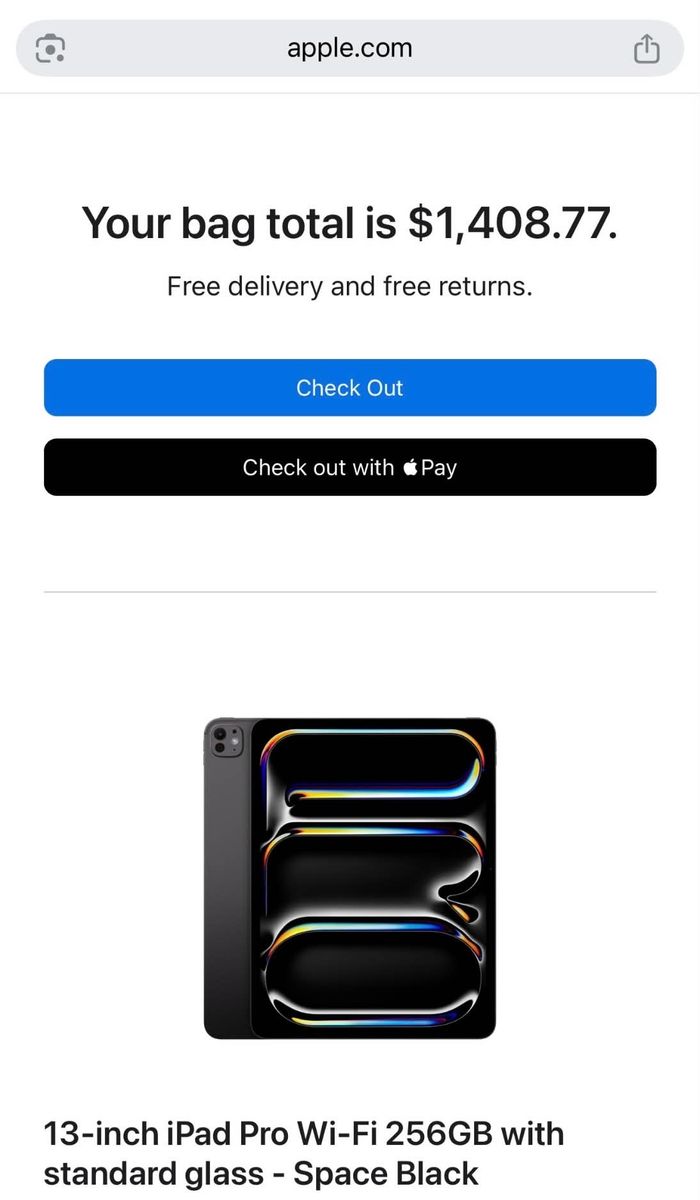Check out with Apple Pay
The image size is (700, 1200).
coord(350,467)
